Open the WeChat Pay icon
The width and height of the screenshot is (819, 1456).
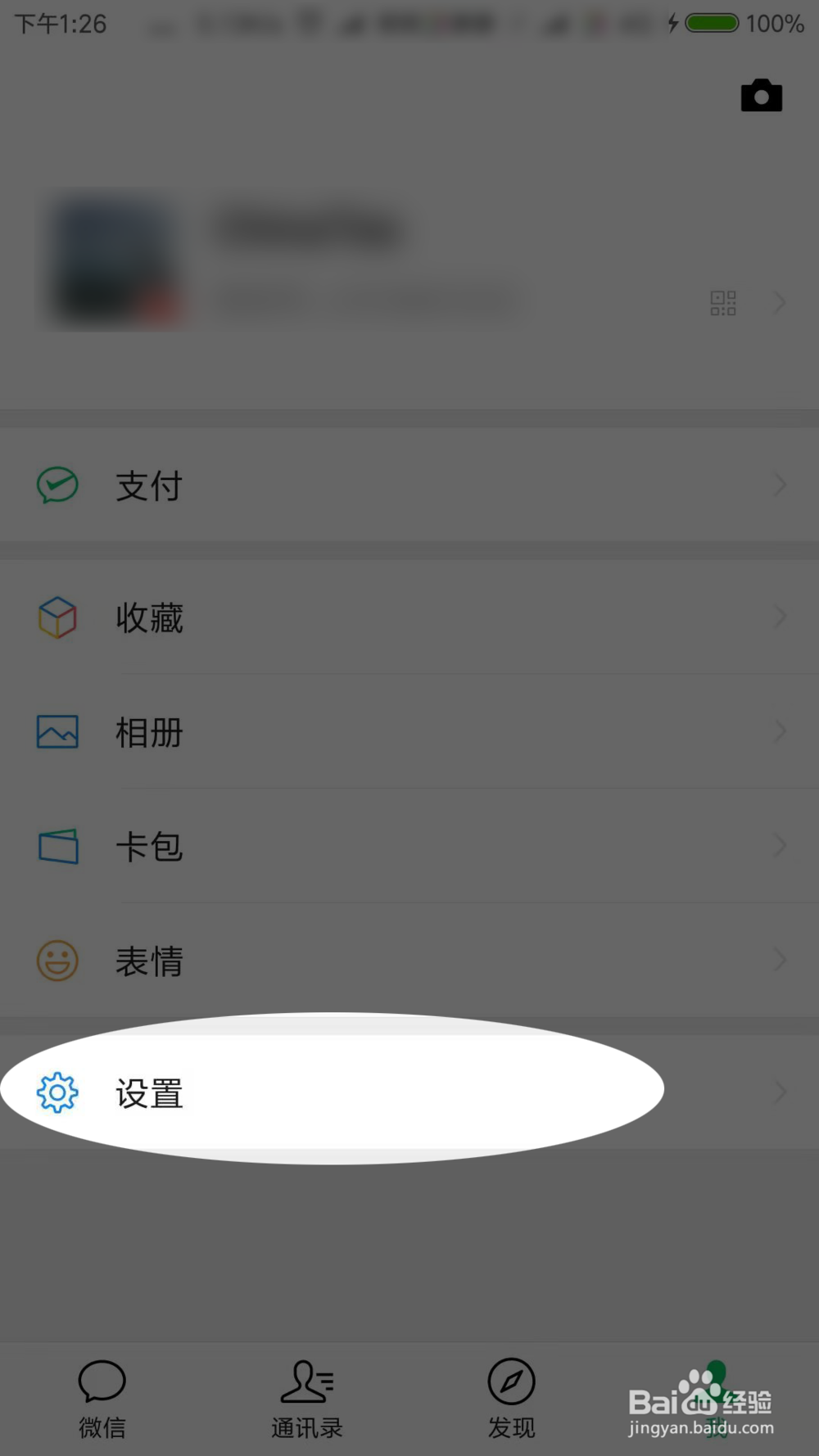coord(55,485)
